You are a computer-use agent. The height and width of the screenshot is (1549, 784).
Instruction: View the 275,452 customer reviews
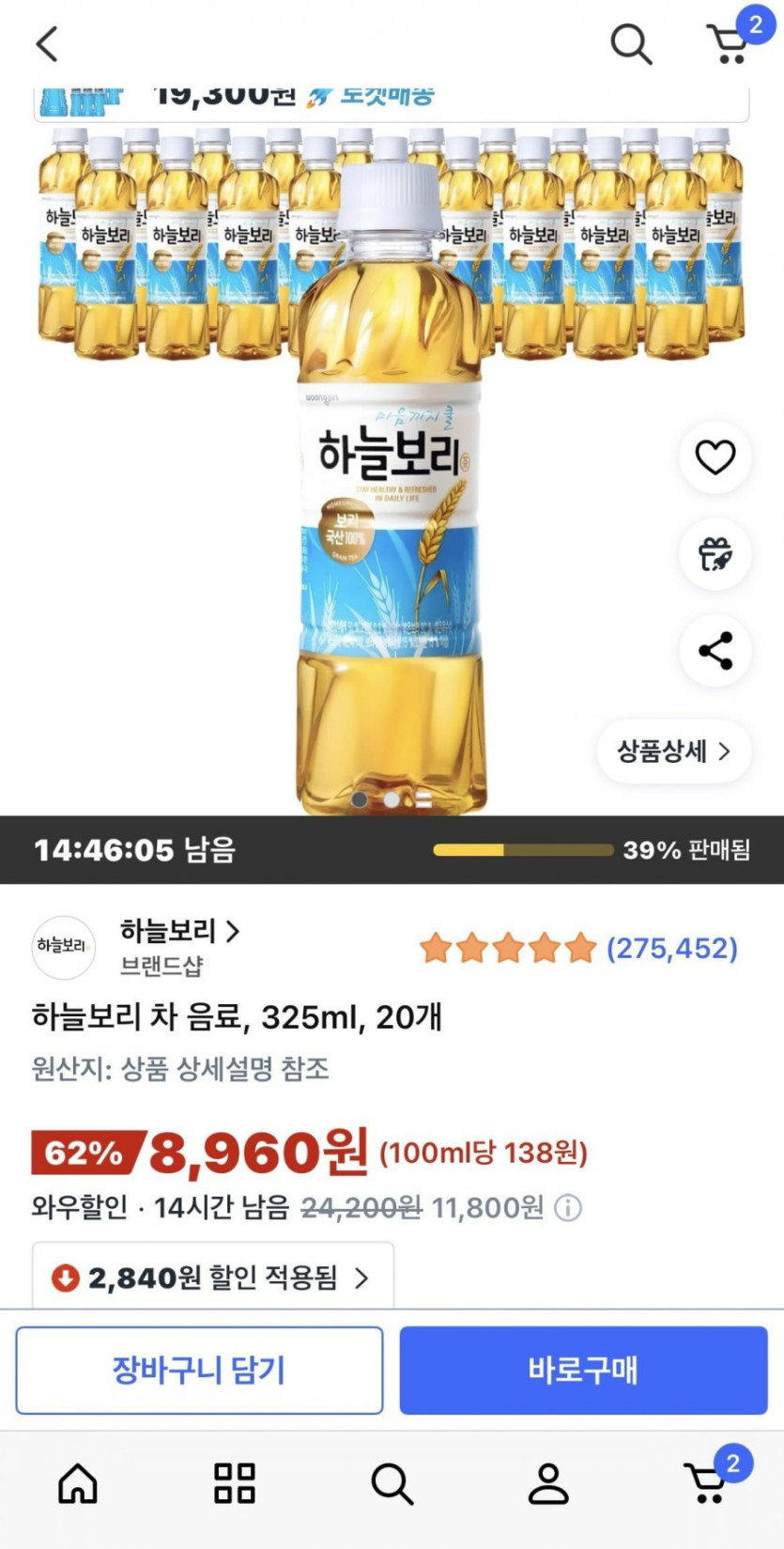click(x=671, y=948)
